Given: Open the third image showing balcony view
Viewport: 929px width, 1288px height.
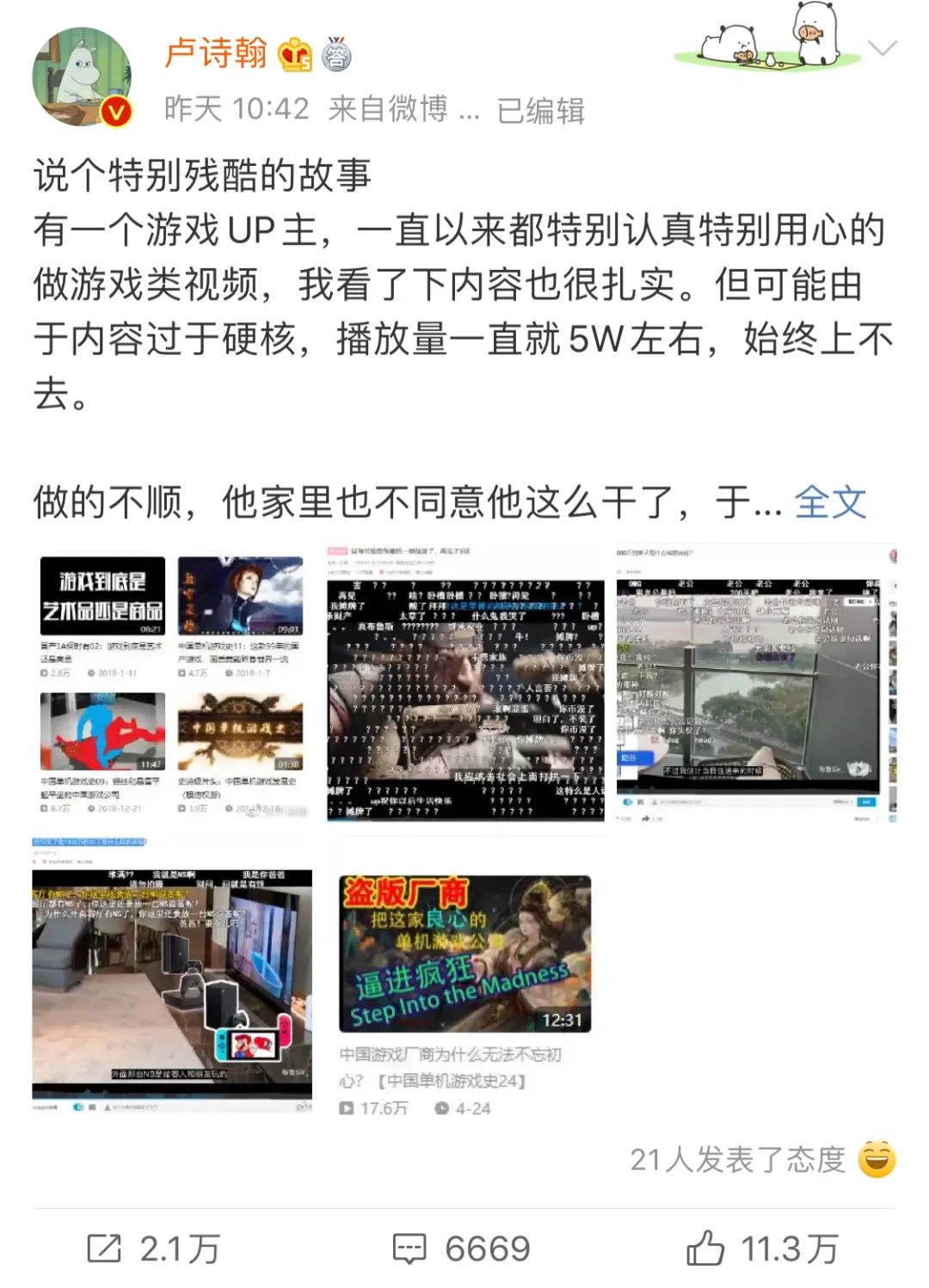Looking at the screenshot, I should (755, 684).
